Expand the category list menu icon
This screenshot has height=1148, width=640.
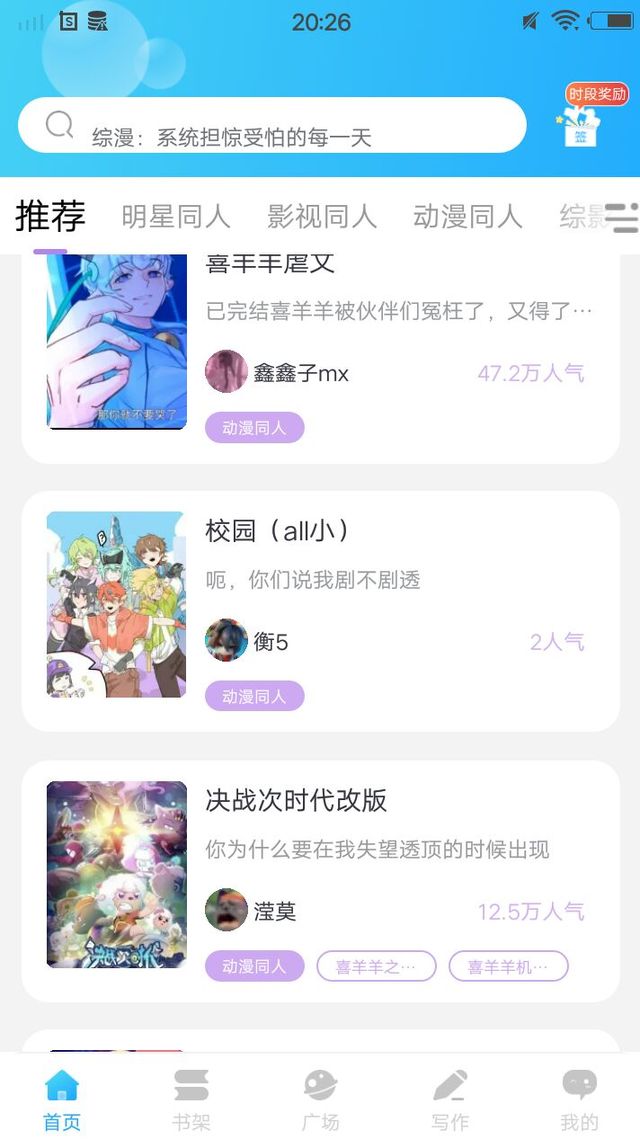621,217
